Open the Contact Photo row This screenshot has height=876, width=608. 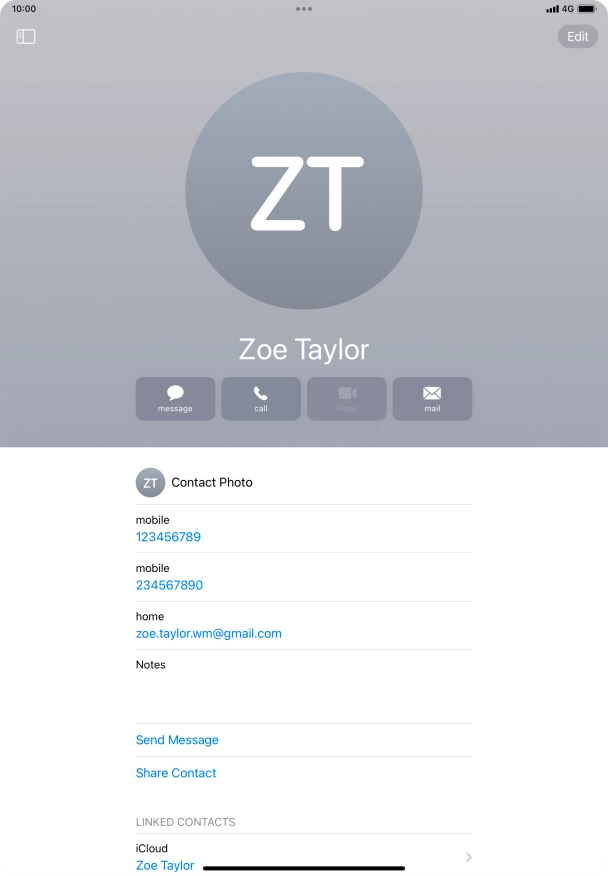303,482
